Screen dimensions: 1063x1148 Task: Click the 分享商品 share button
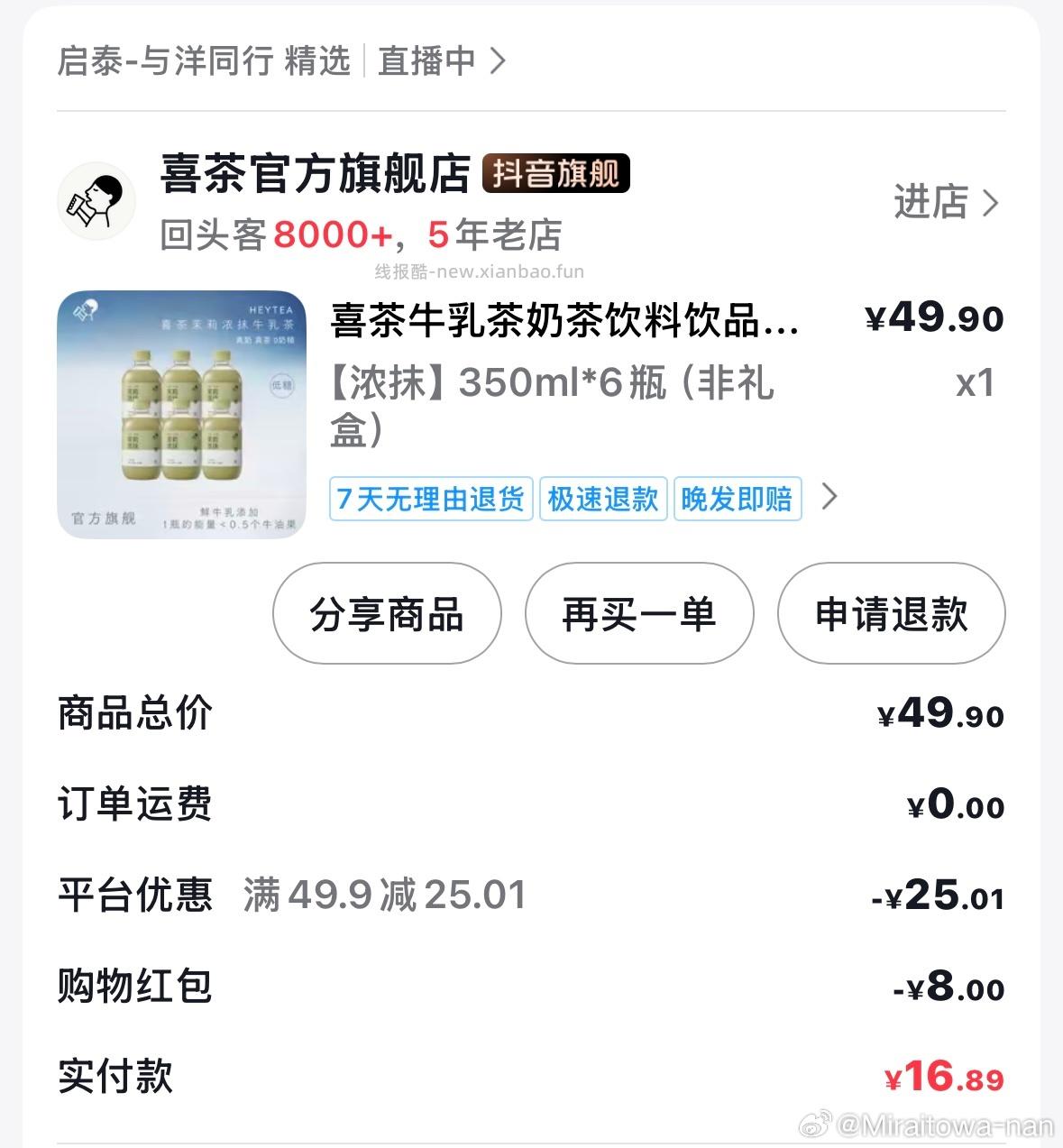tap(387, 614)
